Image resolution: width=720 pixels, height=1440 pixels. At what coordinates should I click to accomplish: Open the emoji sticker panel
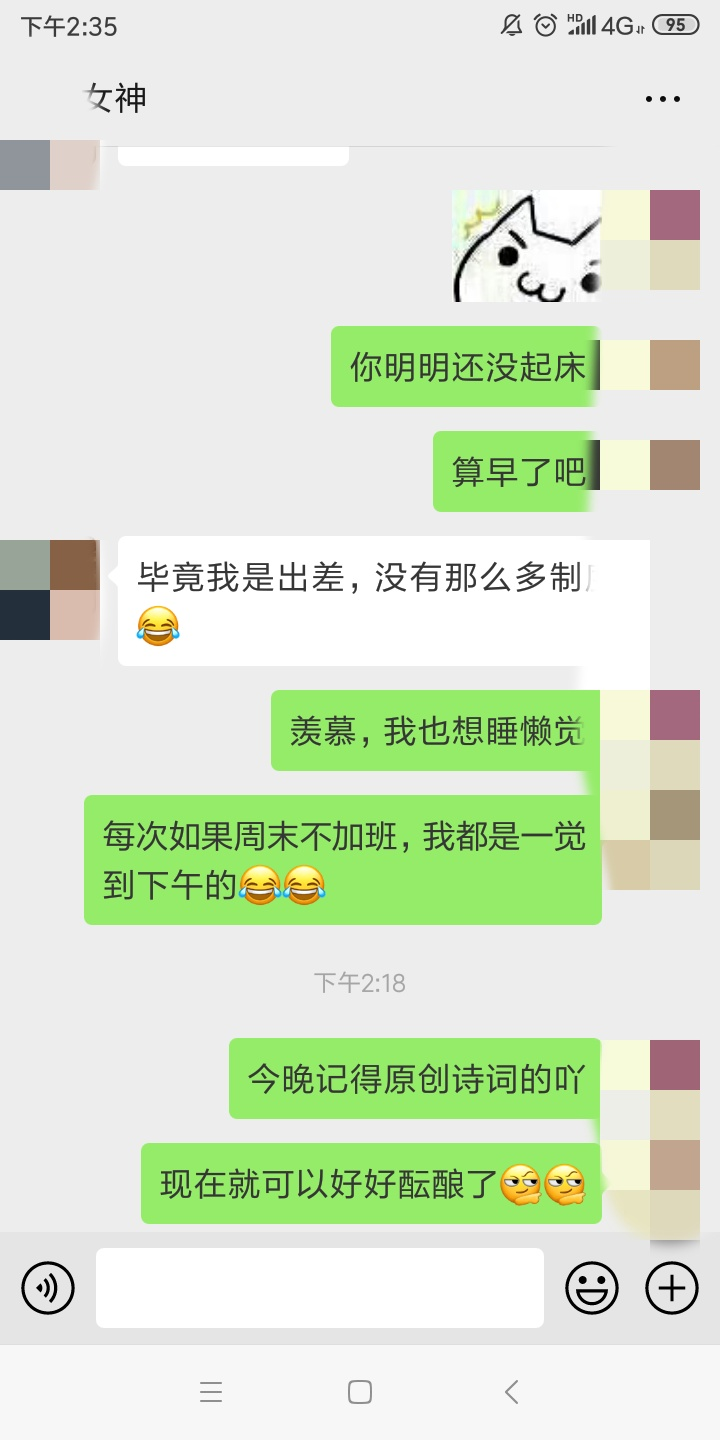tap(592, 1287)
